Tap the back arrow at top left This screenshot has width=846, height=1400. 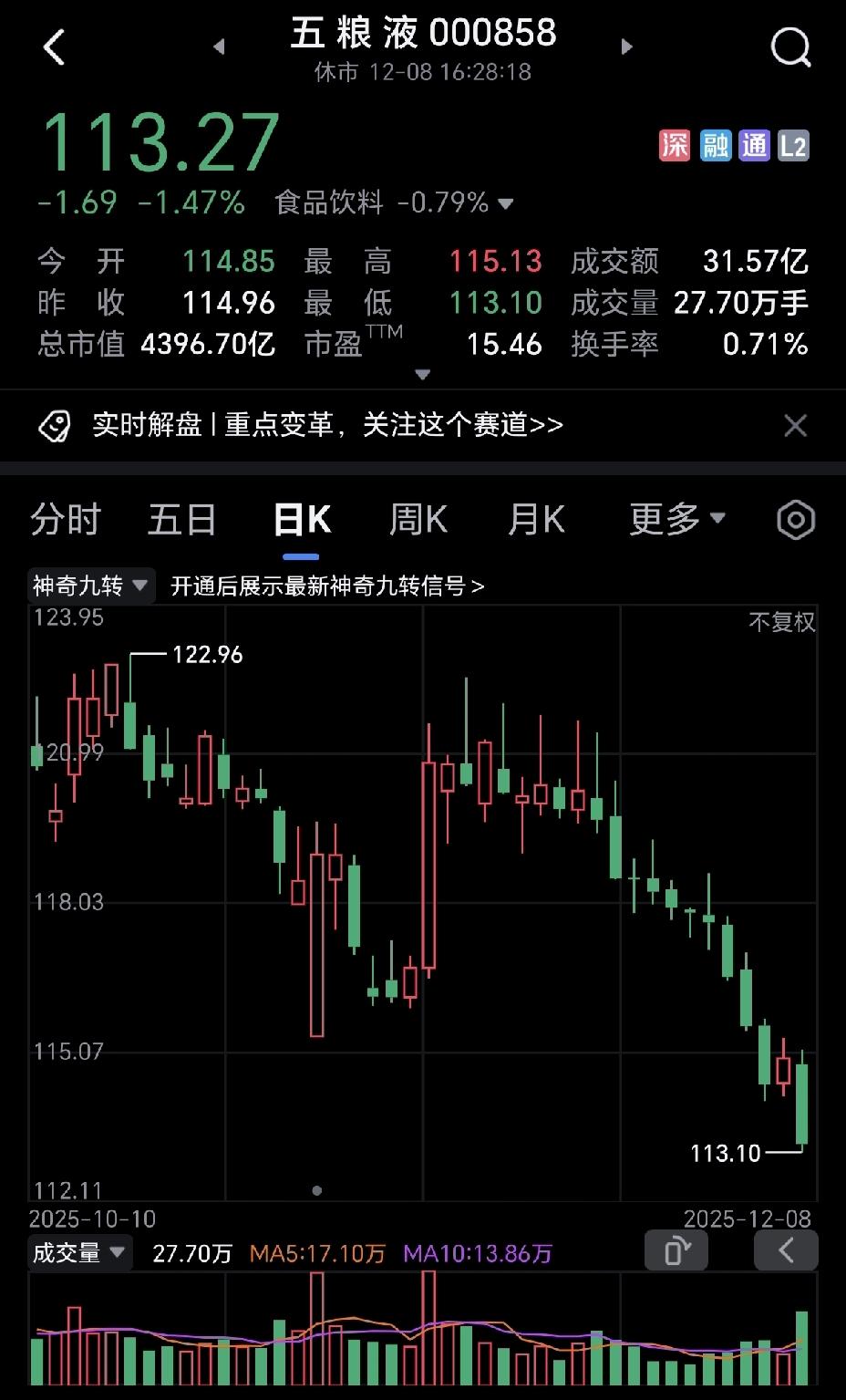[55, 47]
